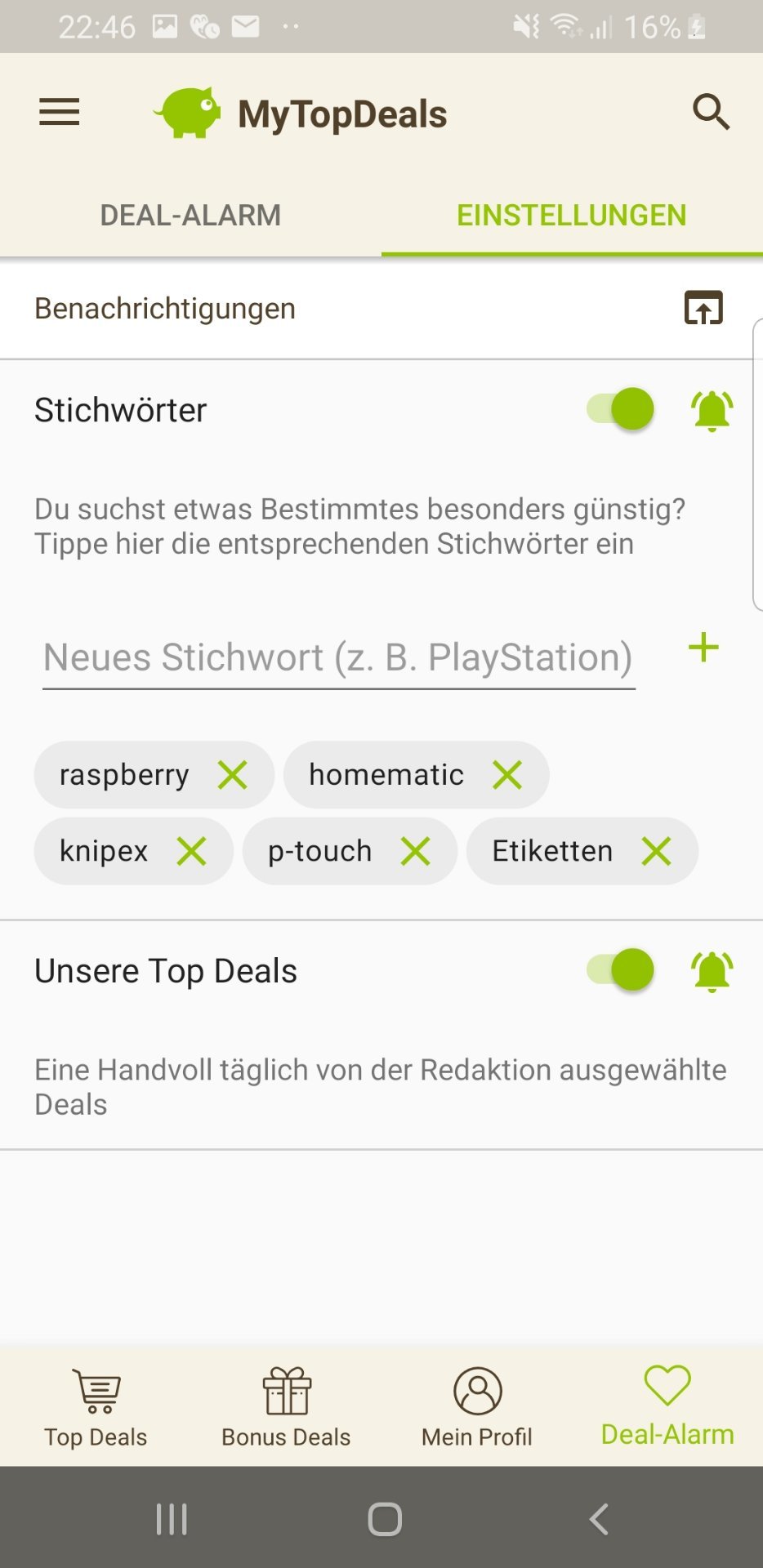Delete the p-touch keyword

coord(416,851)
